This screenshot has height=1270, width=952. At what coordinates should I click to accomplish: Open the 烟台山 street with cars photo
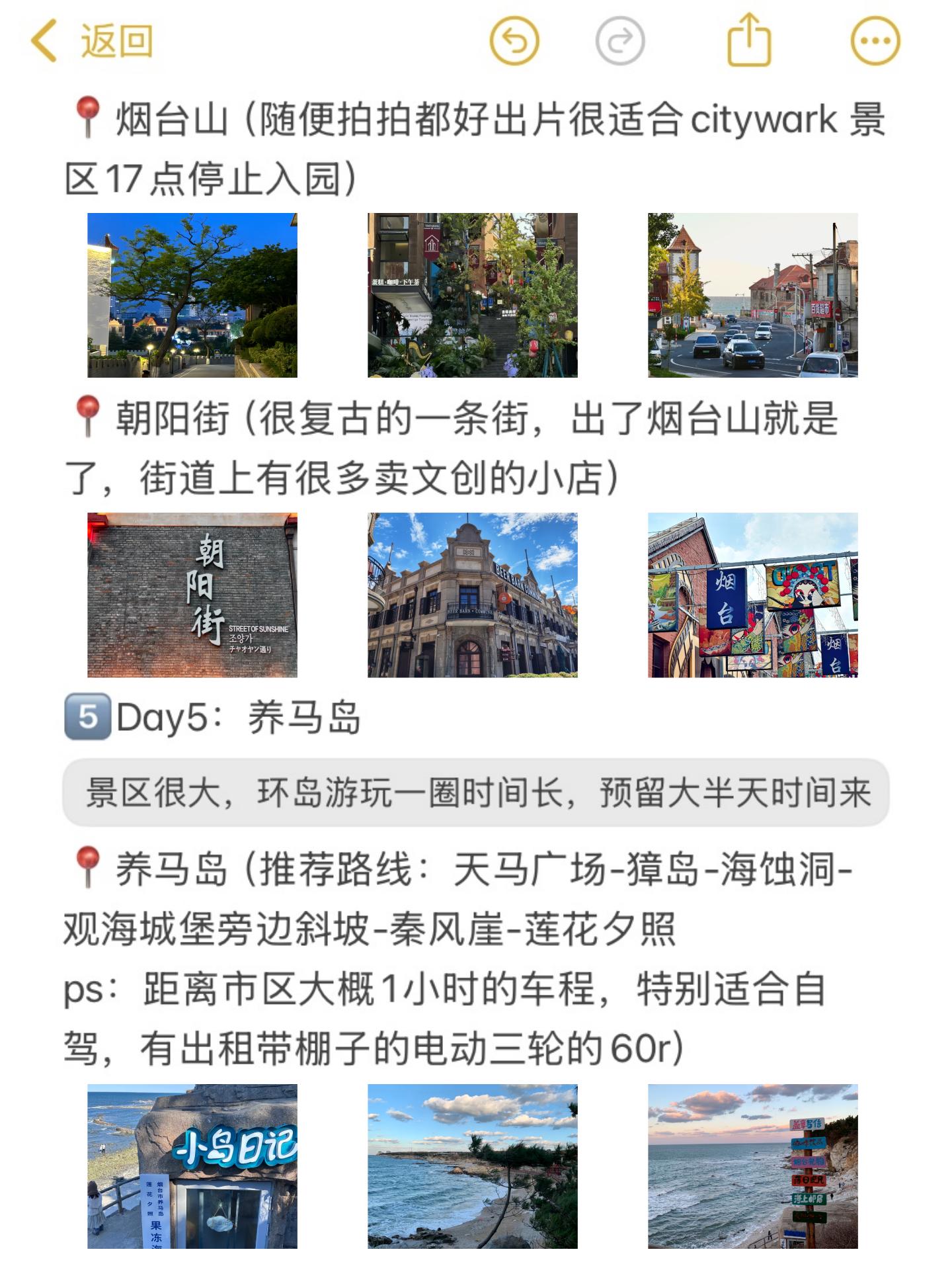(753, 295)
